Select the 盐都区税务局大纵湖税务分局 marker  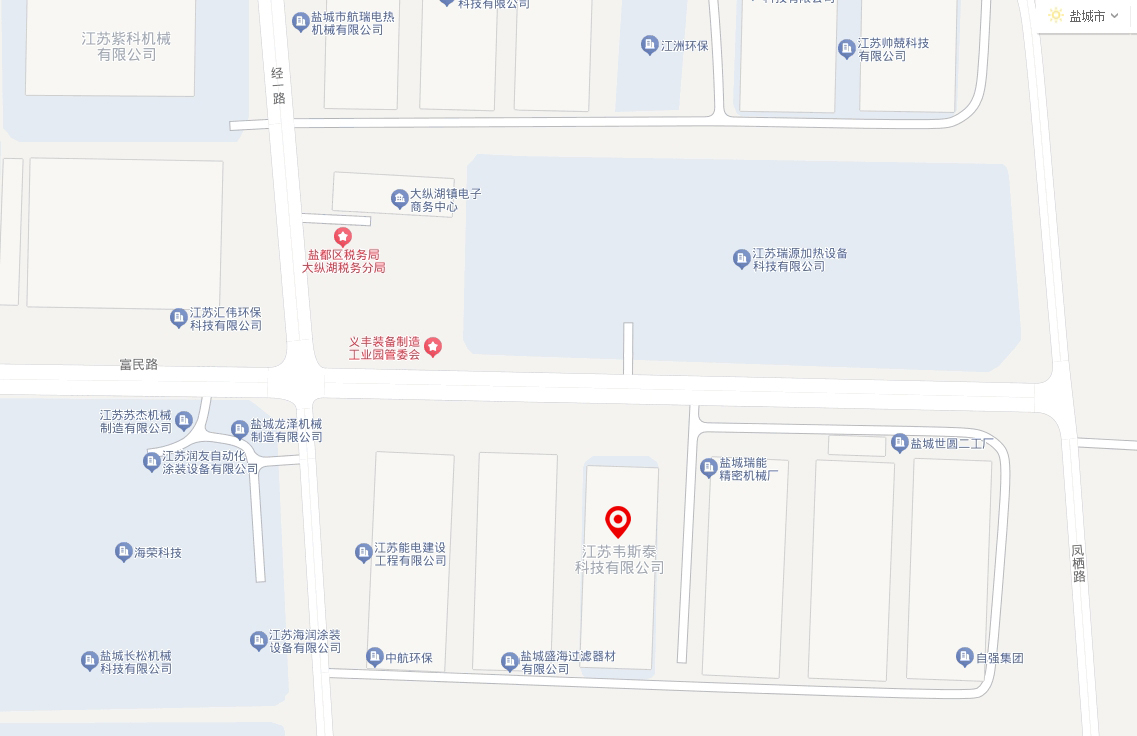point(343,237)
